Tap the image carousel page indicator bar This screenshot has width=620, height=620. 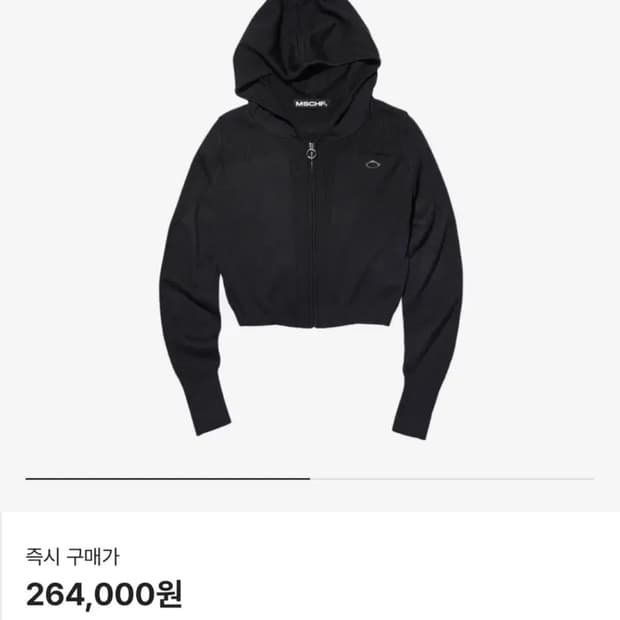tap(310, 479)
